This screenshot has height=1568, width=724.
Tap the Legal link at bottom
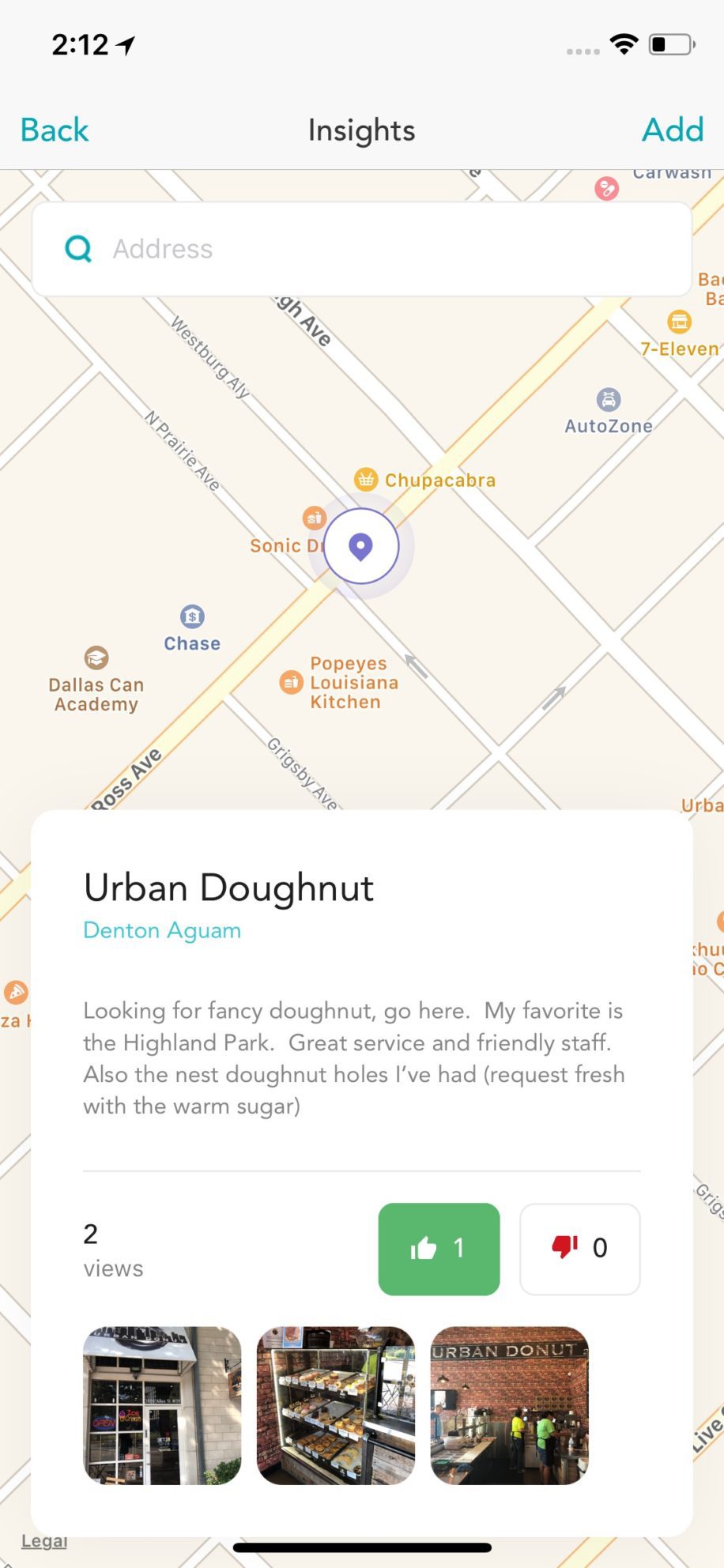43,1540
